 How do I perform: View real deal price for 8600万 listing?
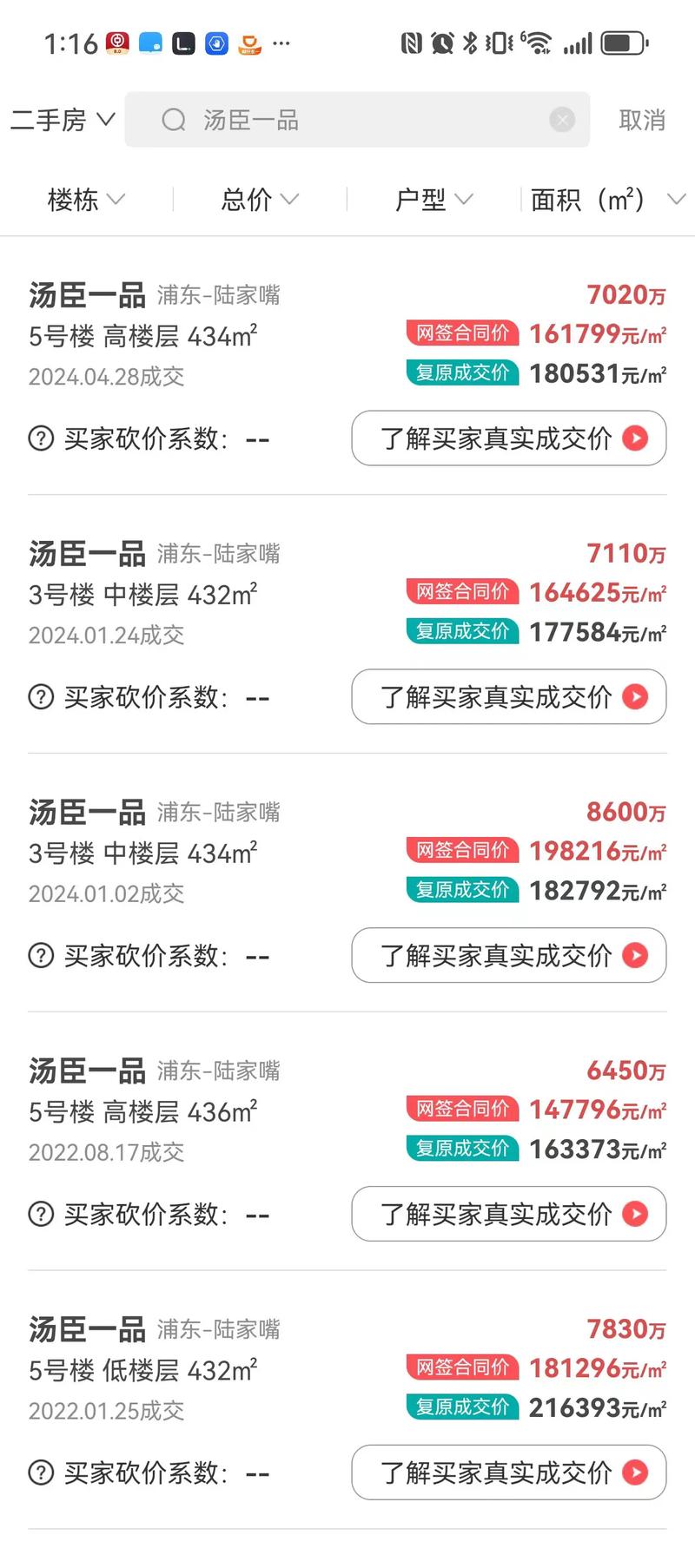508,956
